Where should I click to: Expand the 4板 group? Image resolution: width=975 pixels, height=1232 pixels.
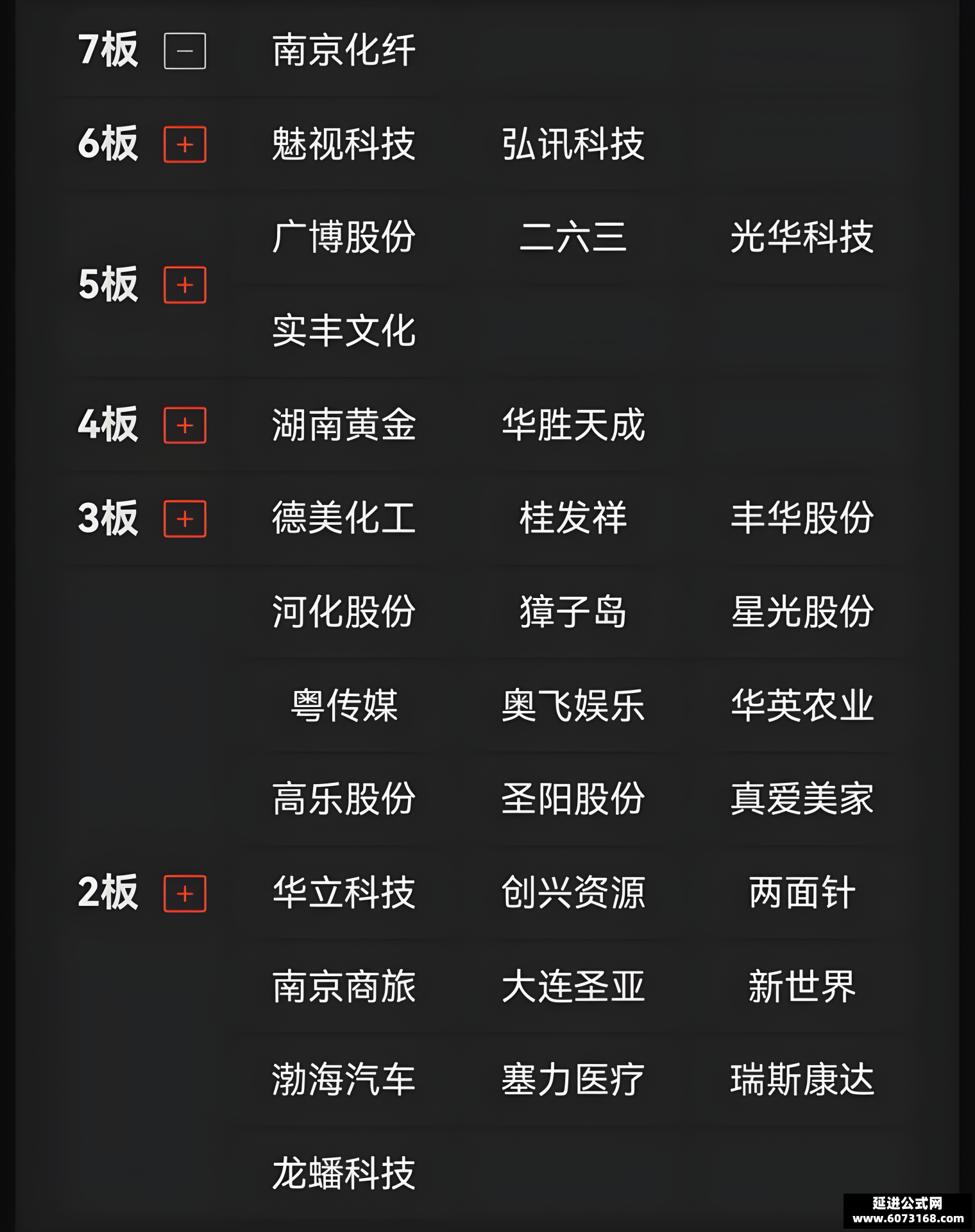[x=185, y=425]
